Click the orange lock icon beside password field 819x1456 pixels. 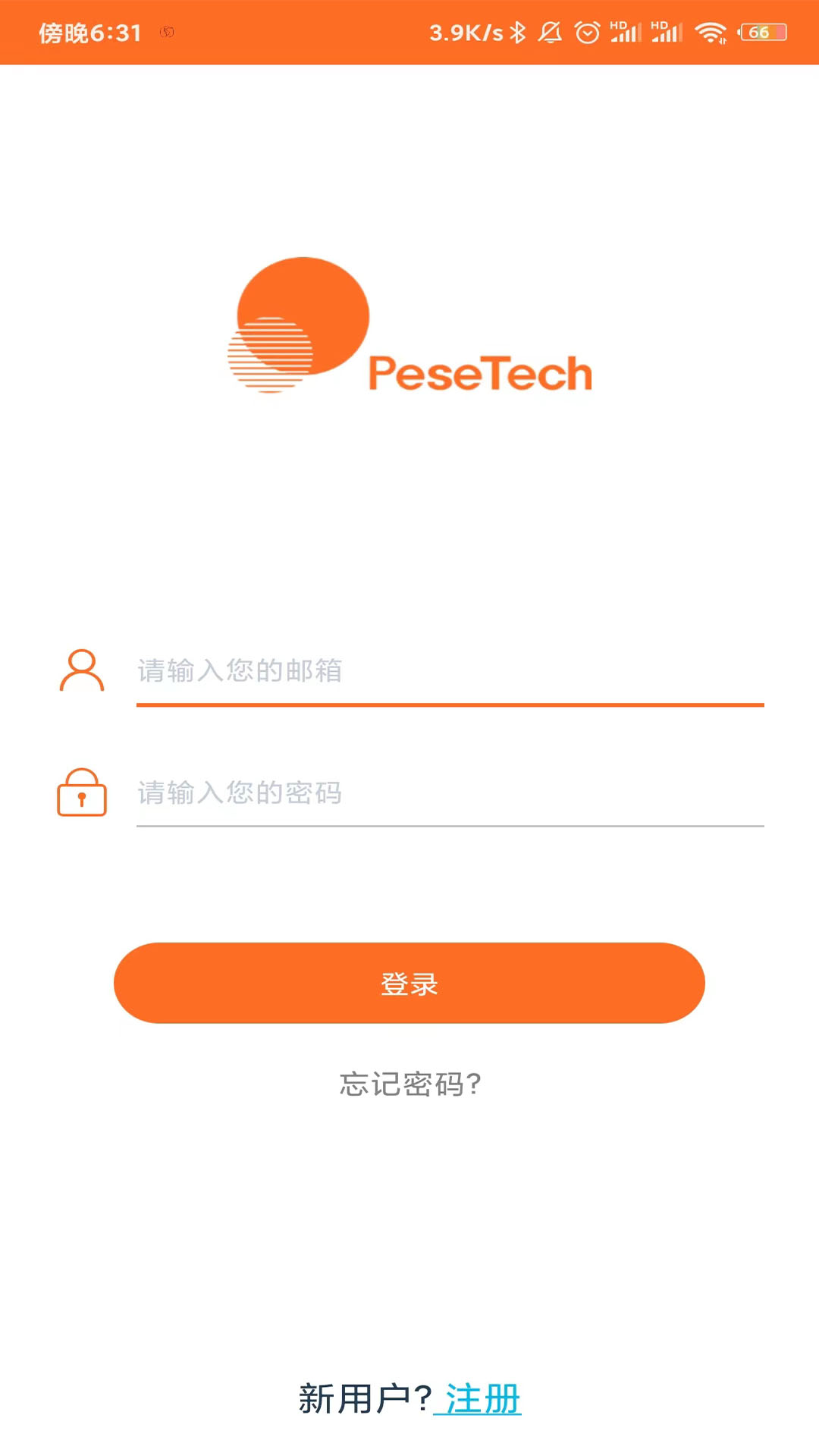(x=81, y=794)
